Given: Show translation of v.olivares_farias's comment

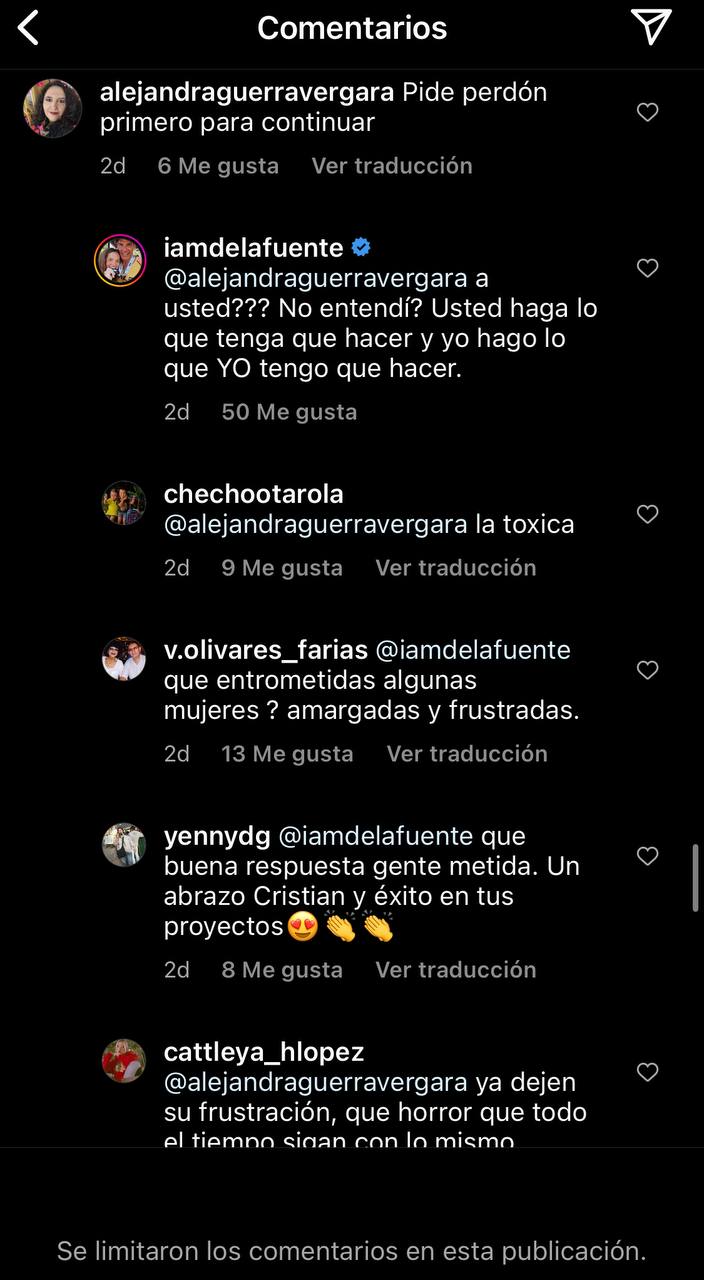Looking at the screenshot, I should click(x=467, y=754).
